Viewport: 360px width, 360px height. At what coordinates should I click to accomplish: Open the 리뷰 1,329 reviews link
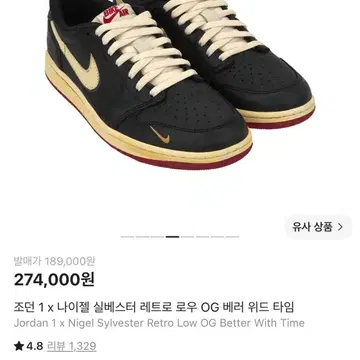click(71, 346)
